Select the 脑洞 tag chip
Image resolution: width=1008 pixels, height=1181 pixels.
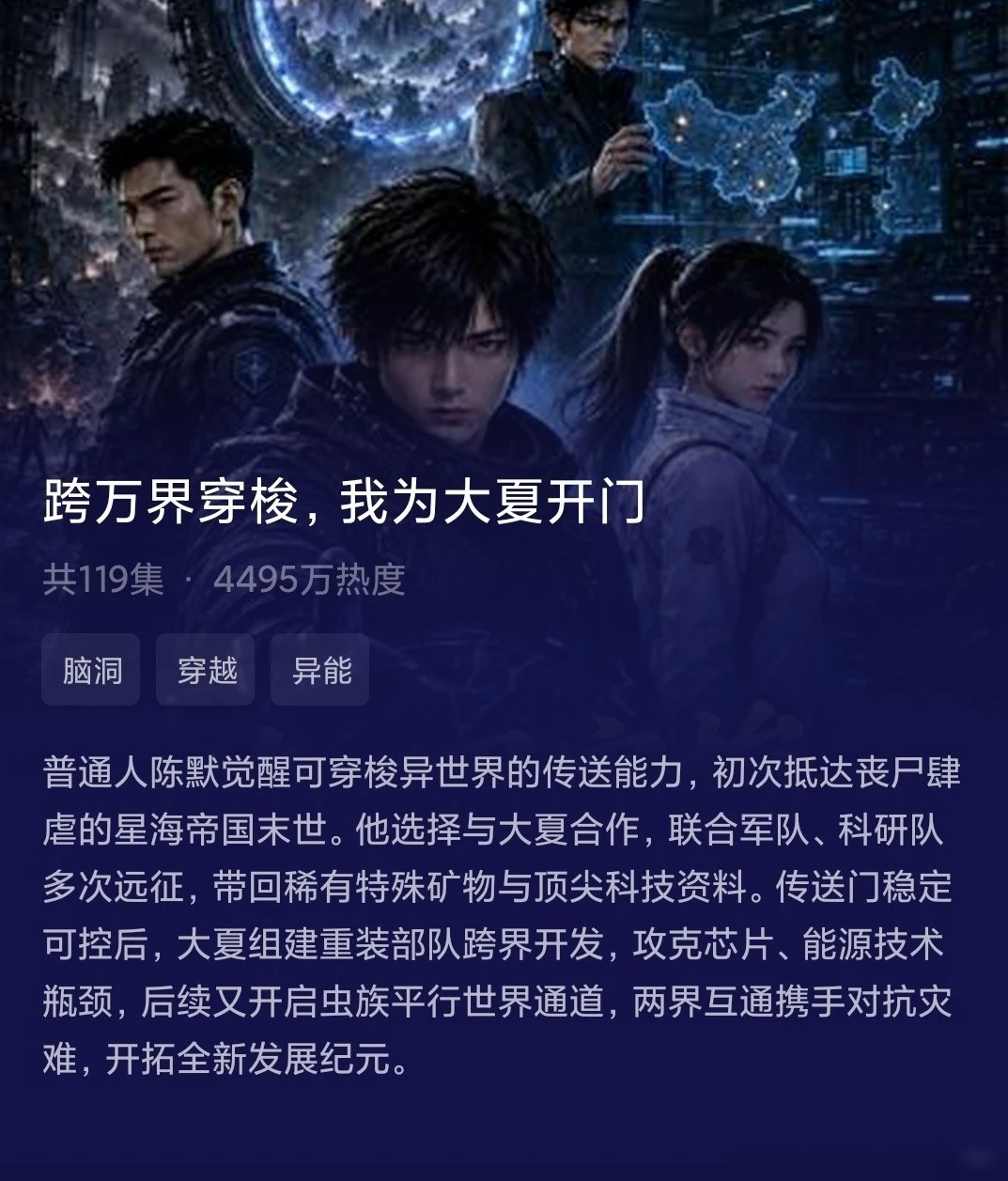click(91, 670)
